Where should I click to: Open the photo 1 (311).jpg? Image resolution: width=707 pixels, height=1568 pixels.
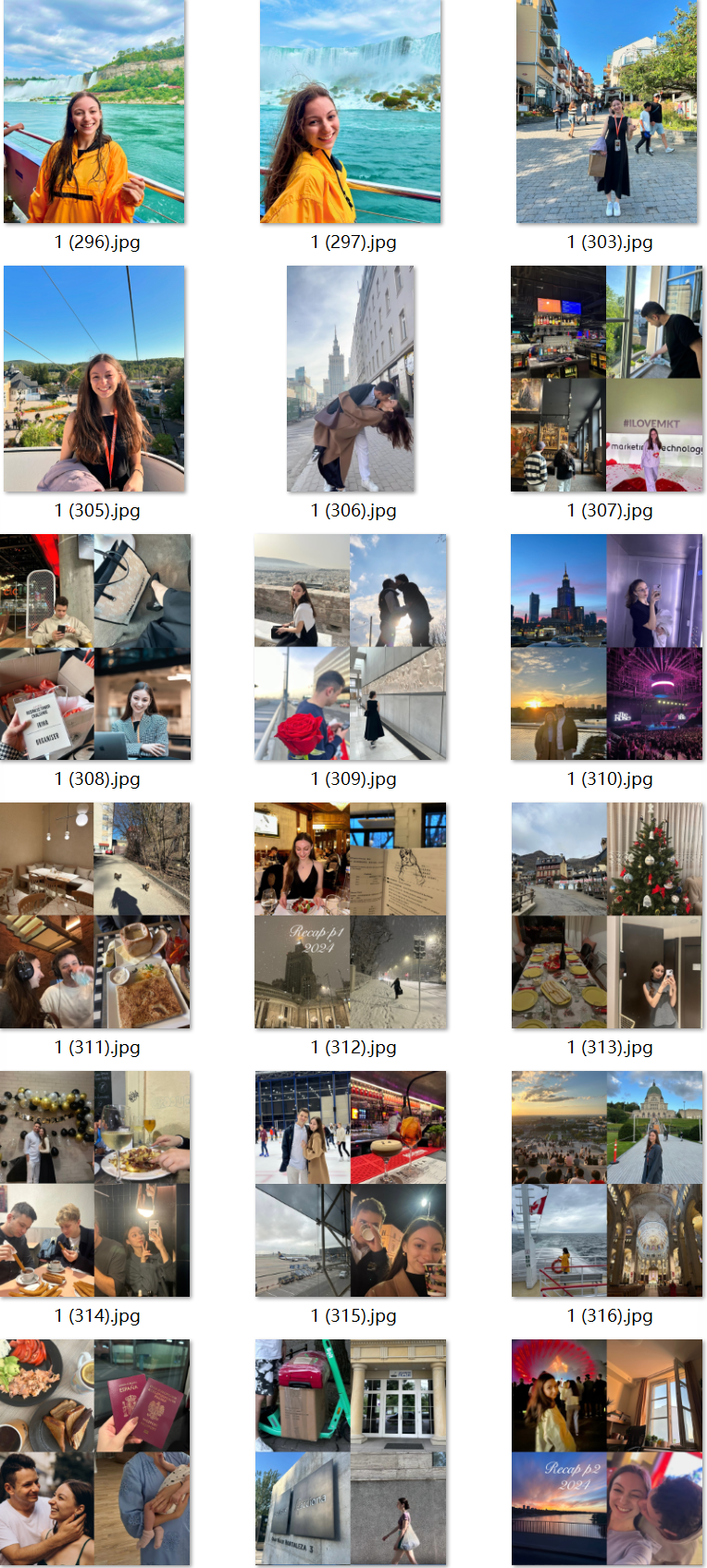94,915
